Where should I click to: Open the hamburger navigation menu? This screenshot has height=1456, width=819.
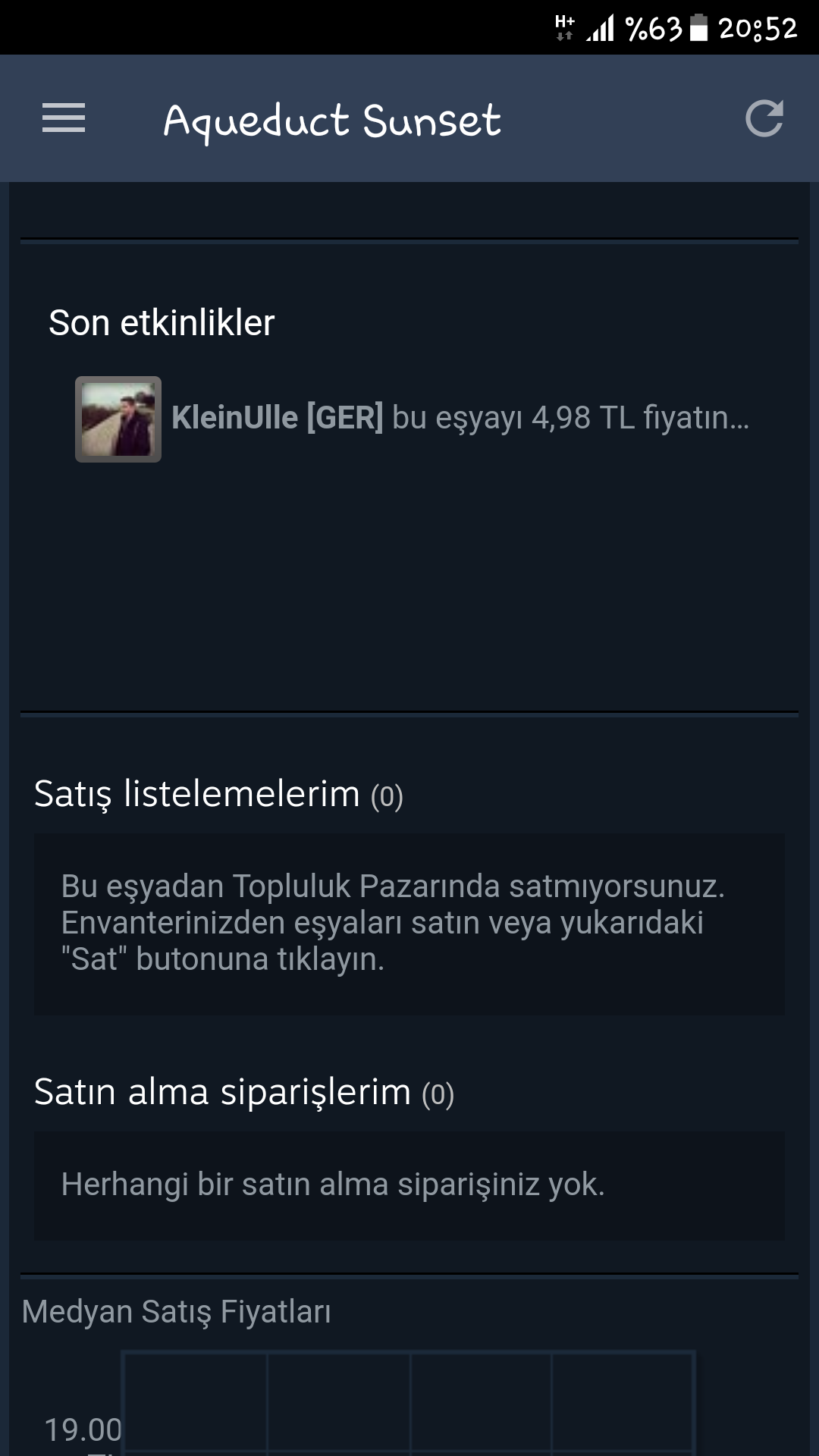[64, 119]
